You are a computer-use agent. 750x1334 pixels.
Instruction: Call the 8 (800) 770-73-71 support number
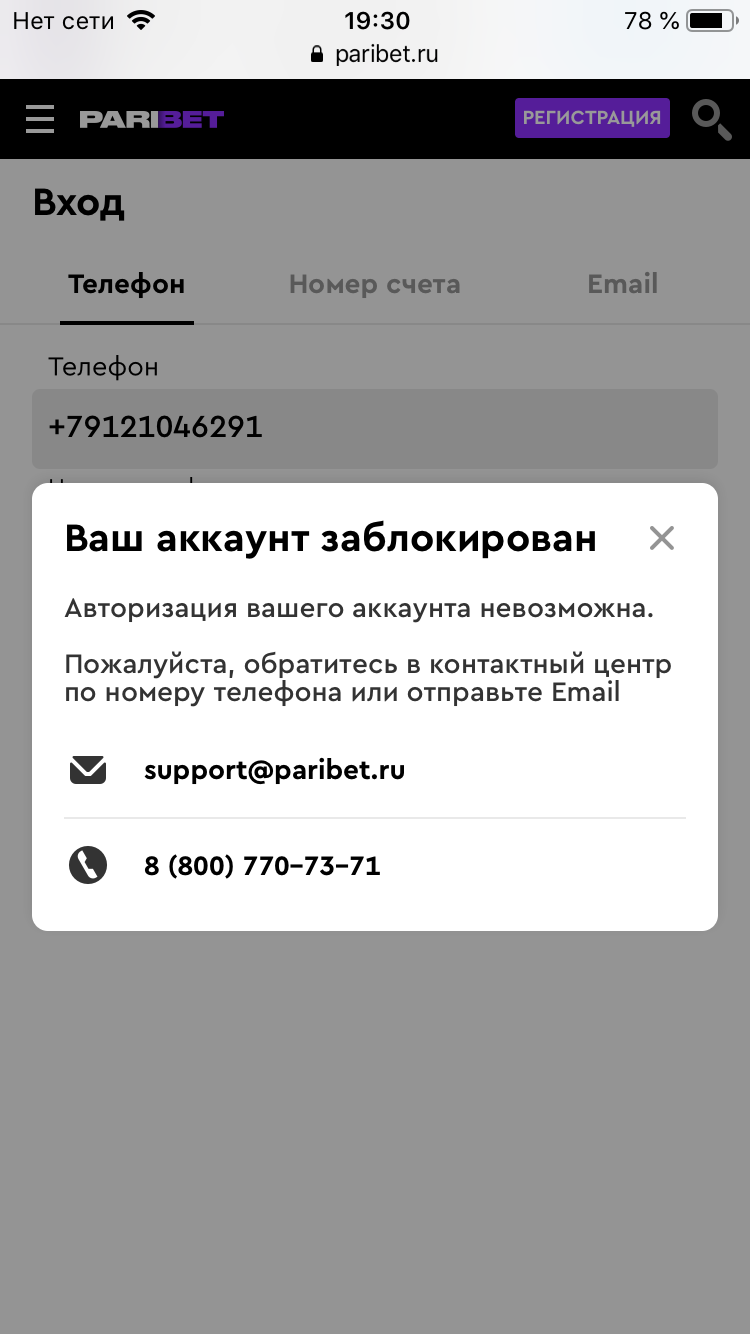(x=262, y=865)
